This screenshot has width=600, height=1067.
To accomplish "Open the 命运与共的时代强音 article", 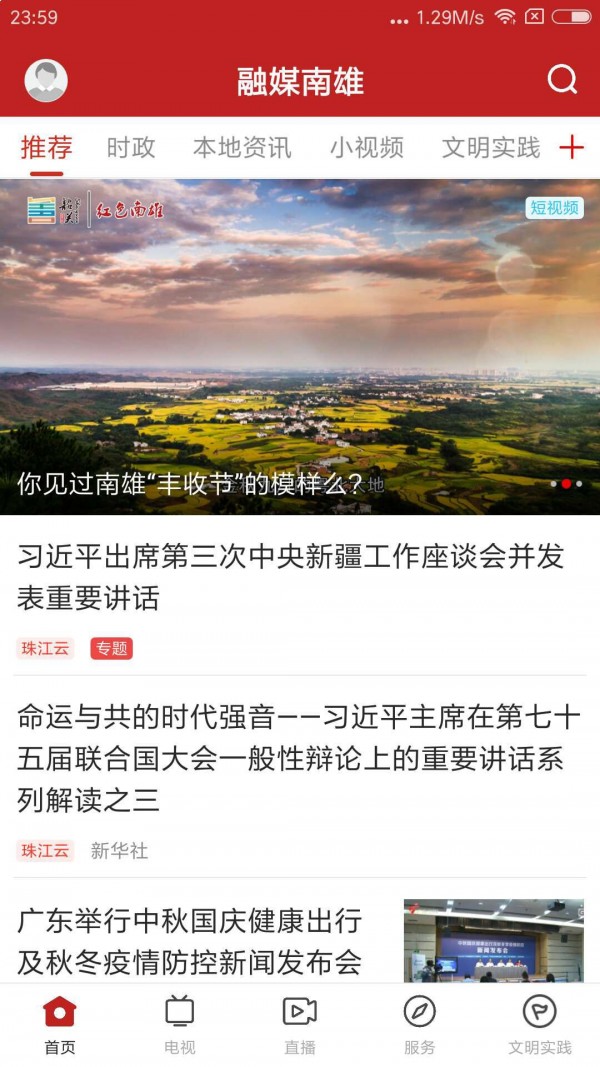I will click(298, 758).
